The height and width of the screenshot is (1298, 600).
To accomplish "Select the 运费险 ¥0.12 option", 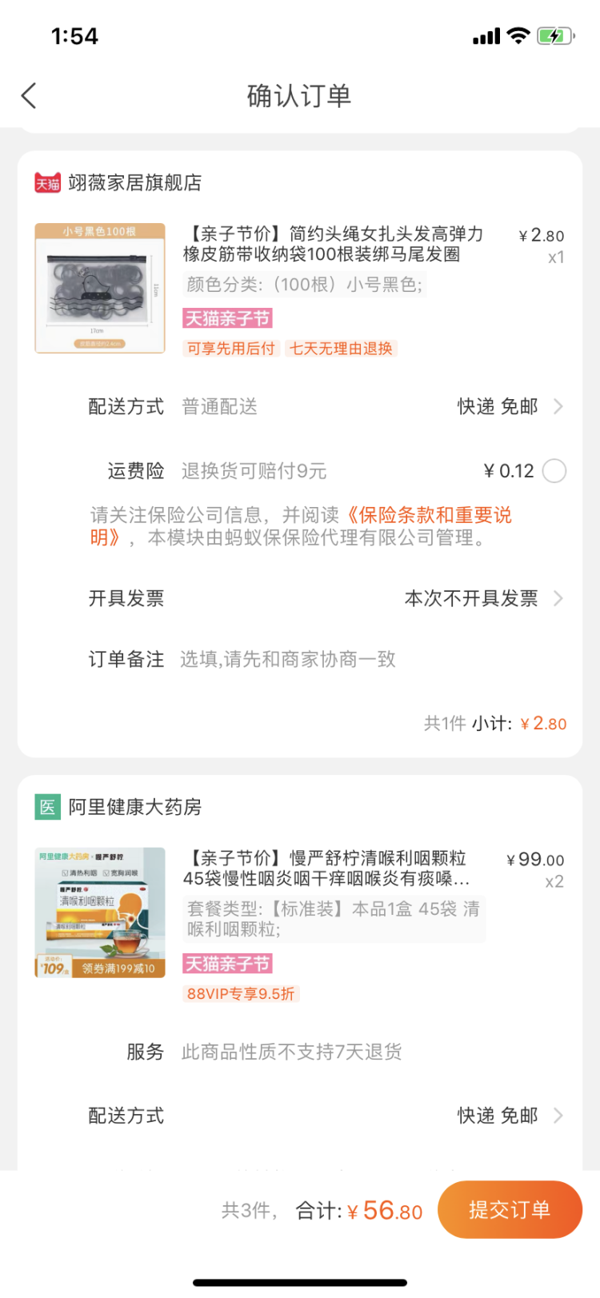I will 554,471.
